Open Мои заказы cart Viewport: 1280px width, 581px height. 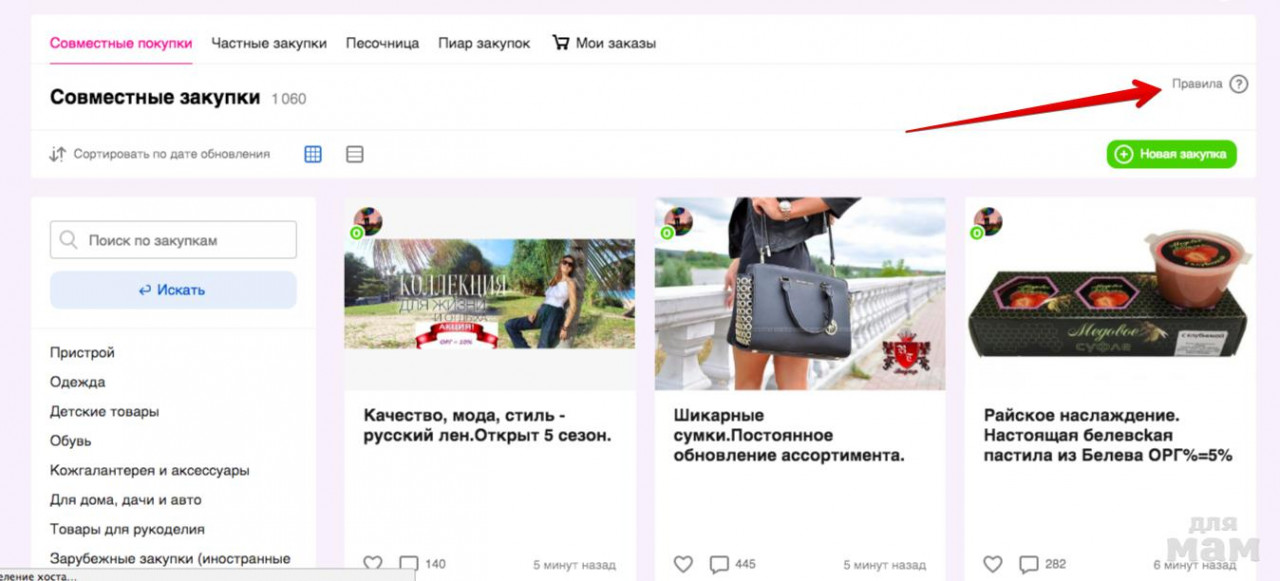[604, 43]
